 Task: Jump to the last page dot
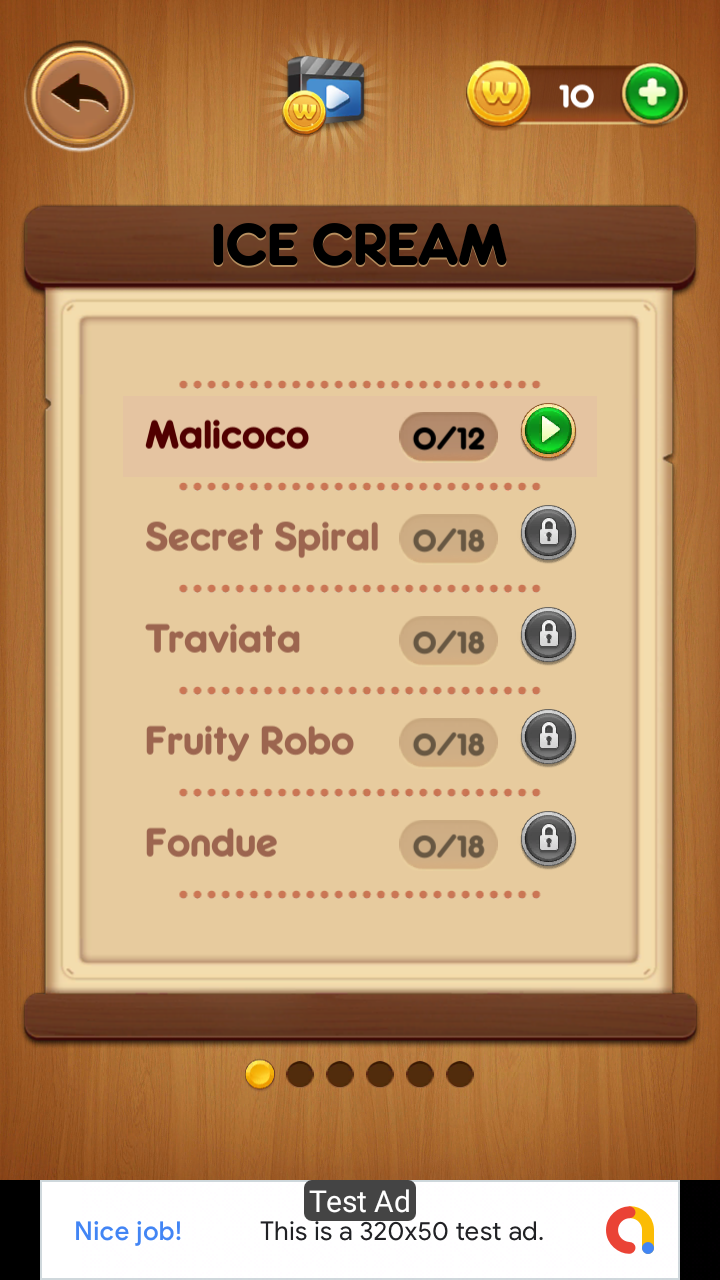(x=460, y=1075)
